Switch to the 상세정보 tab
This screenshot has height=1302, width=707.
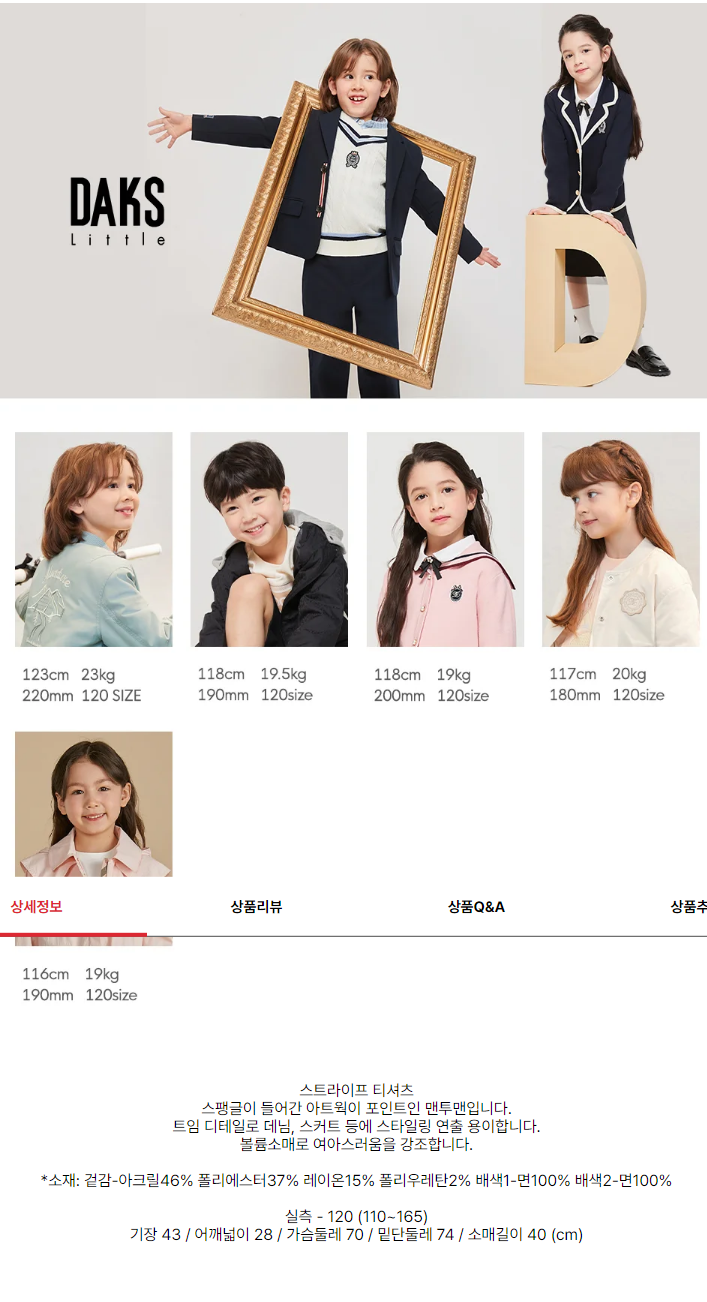pos(37,907)
